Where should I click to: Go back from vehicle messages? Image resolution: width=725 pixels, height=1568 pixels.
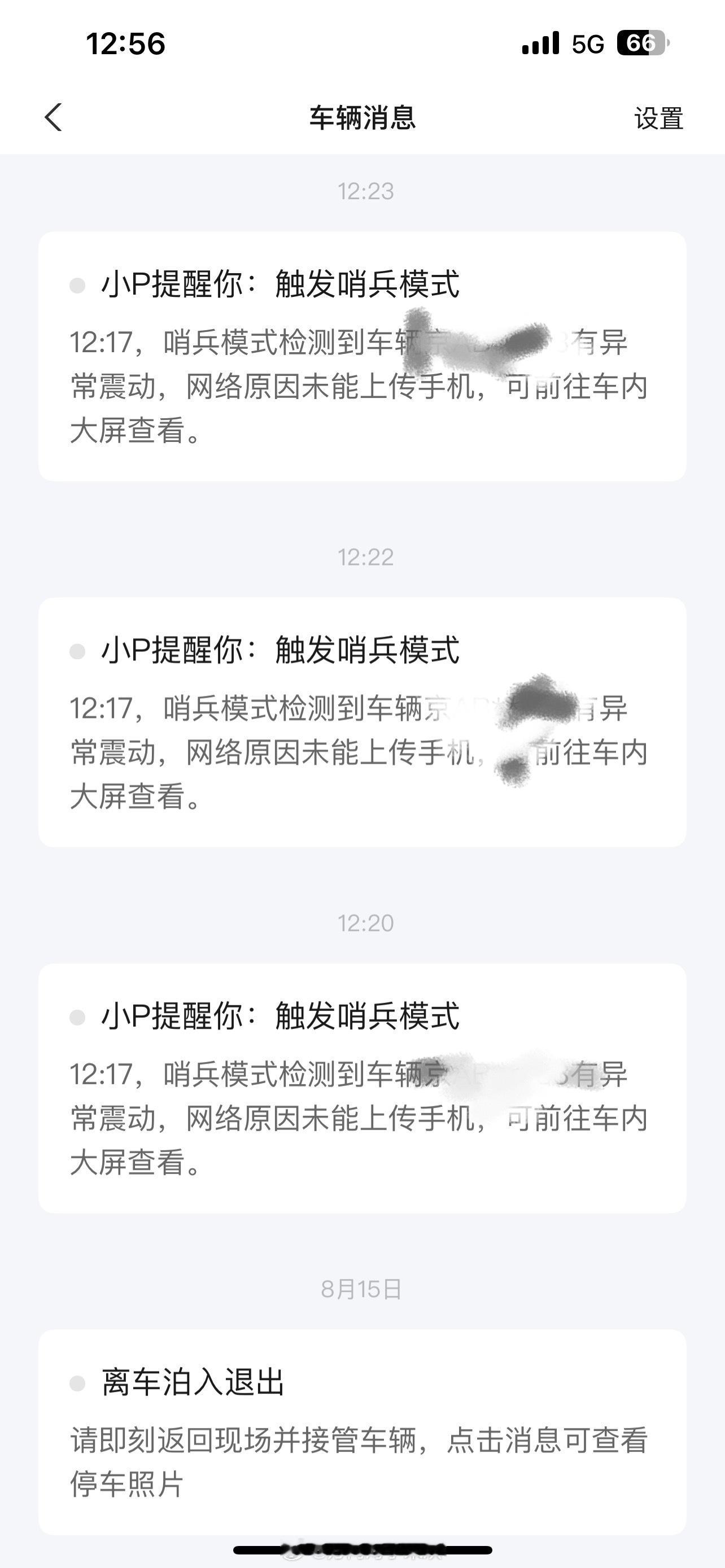(x=54, y=117)
